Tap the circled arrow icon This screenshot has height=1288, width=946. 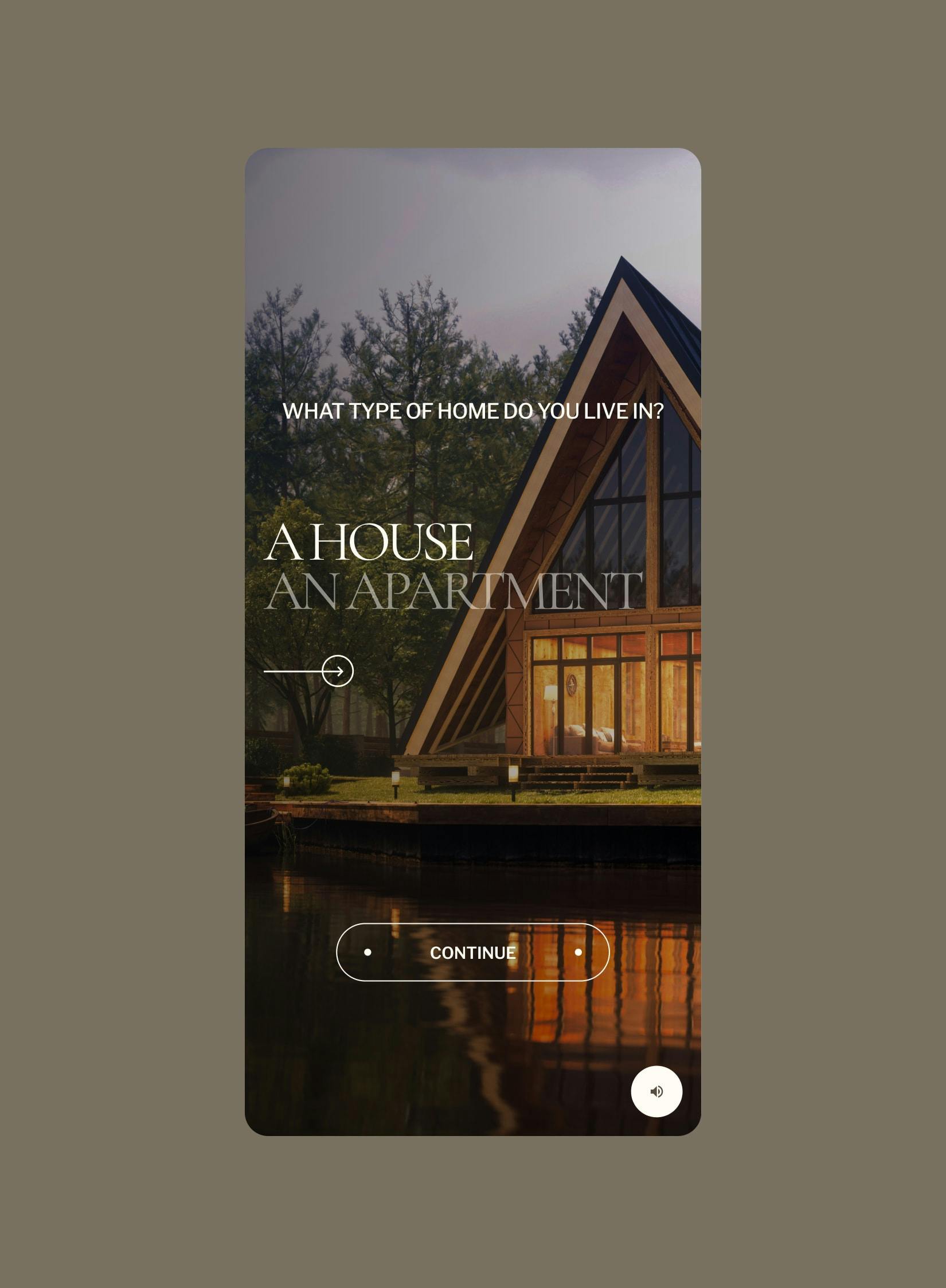337,671
